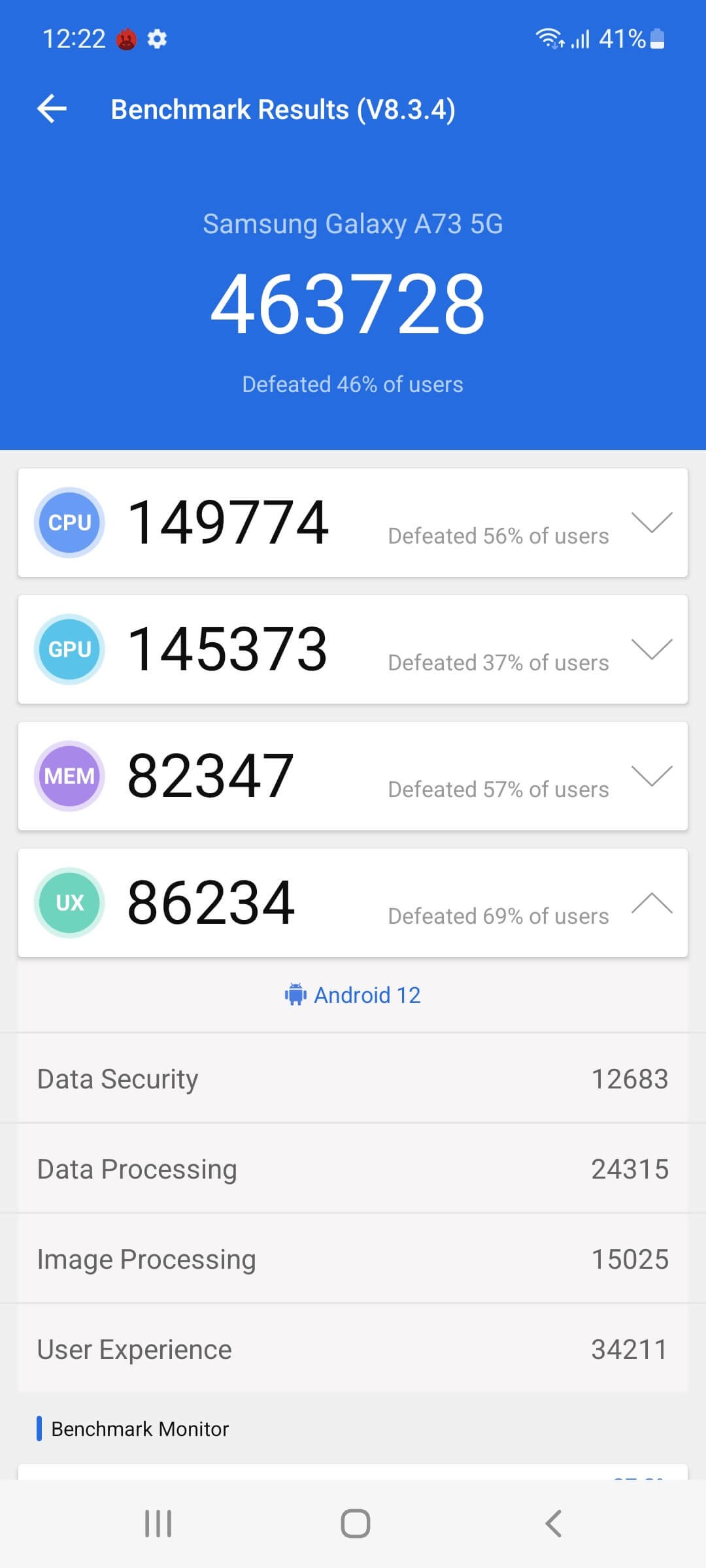706x1568 pixels.
Task: Open the recent apps overview
Action: pyautogui.click(x=158, y=1524)
